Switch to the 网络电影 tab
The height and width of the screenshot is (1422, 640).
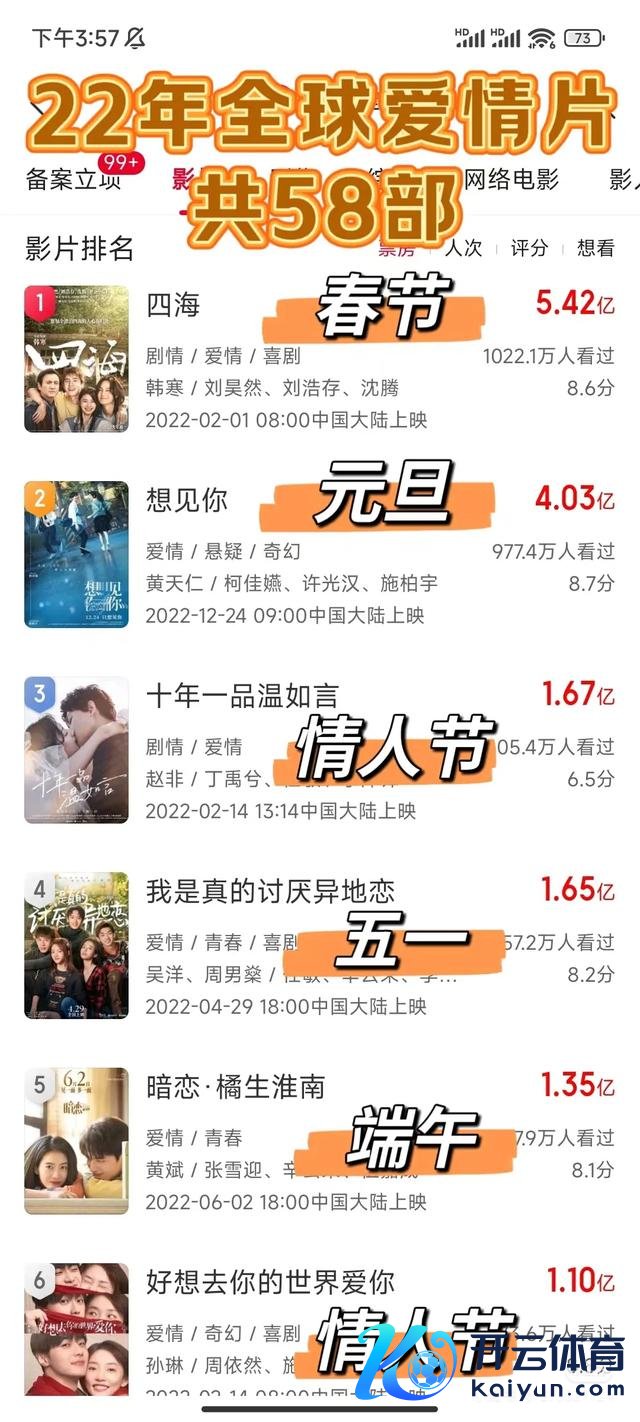(x=512, y=180)
